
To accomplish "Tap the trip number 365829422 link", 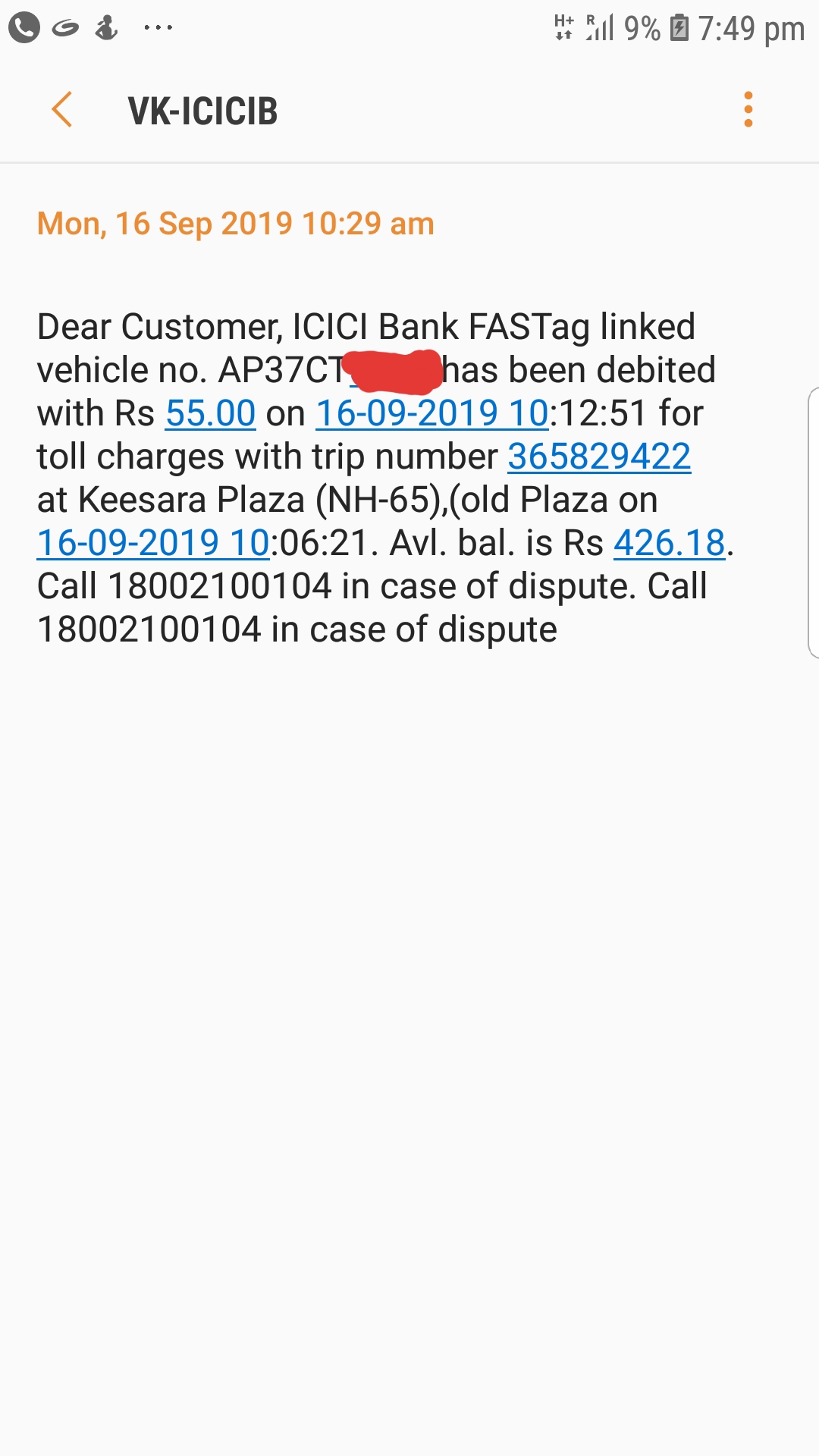I will [x=598, y=457].
